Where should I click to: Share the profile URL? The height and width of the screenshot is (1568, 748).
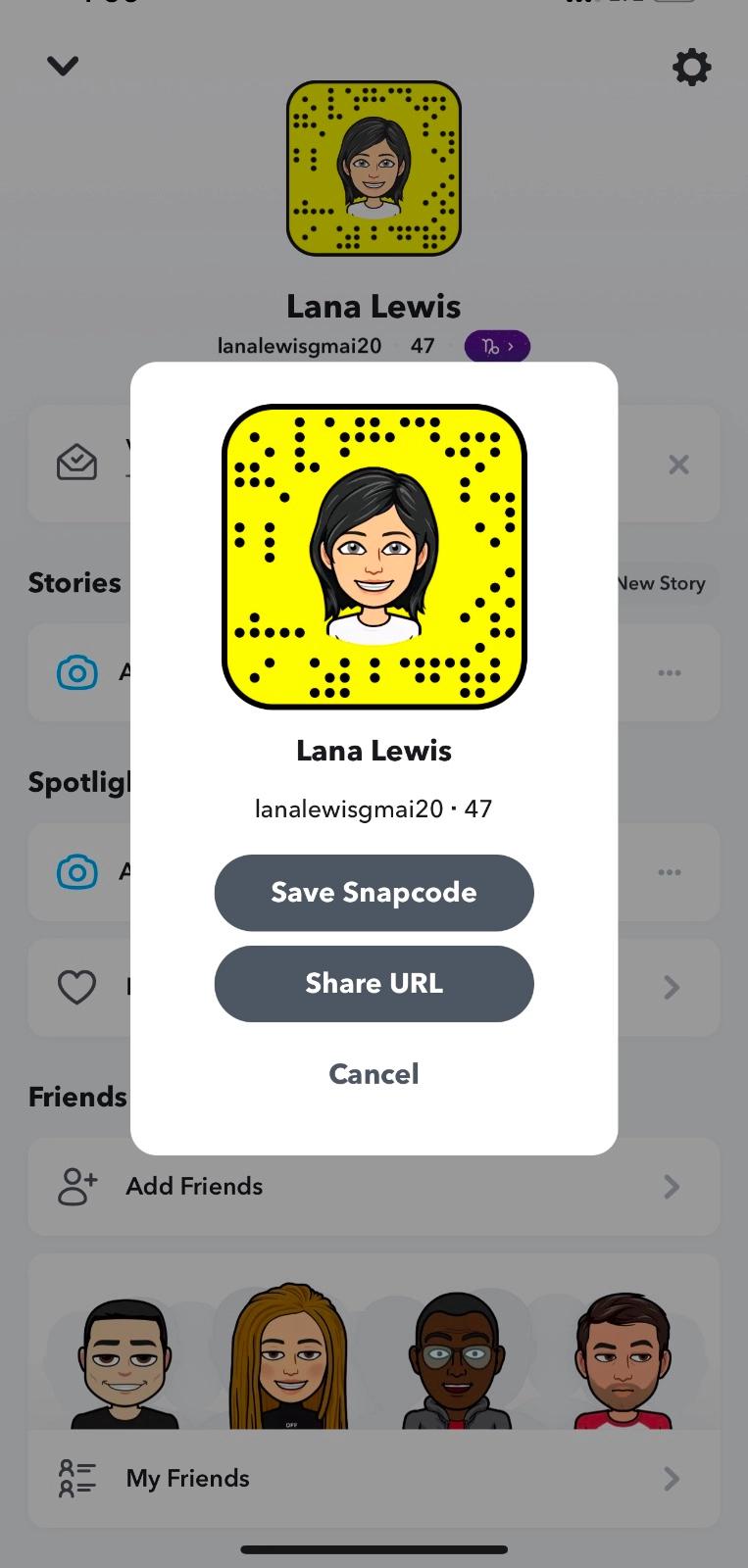[x=374, y=983]
